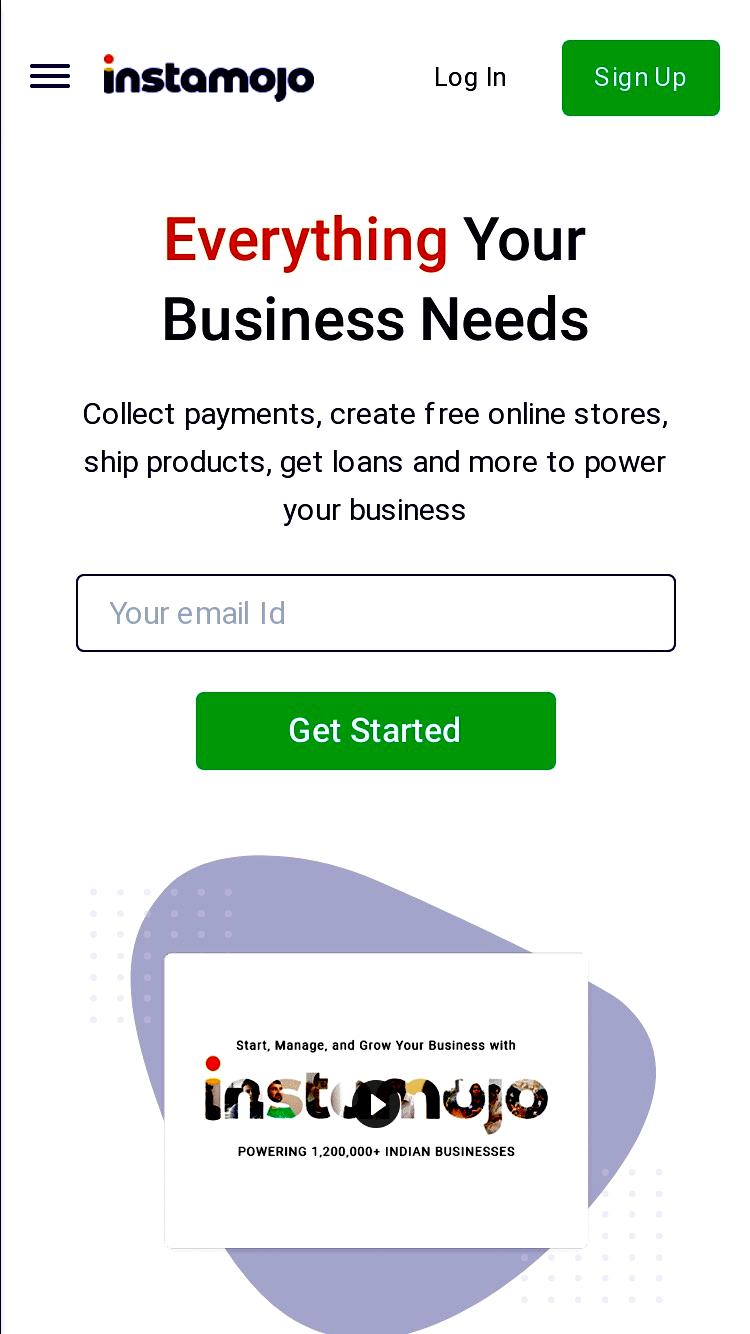
Task: Tap the Sign Up button
Action: [641, 78]
